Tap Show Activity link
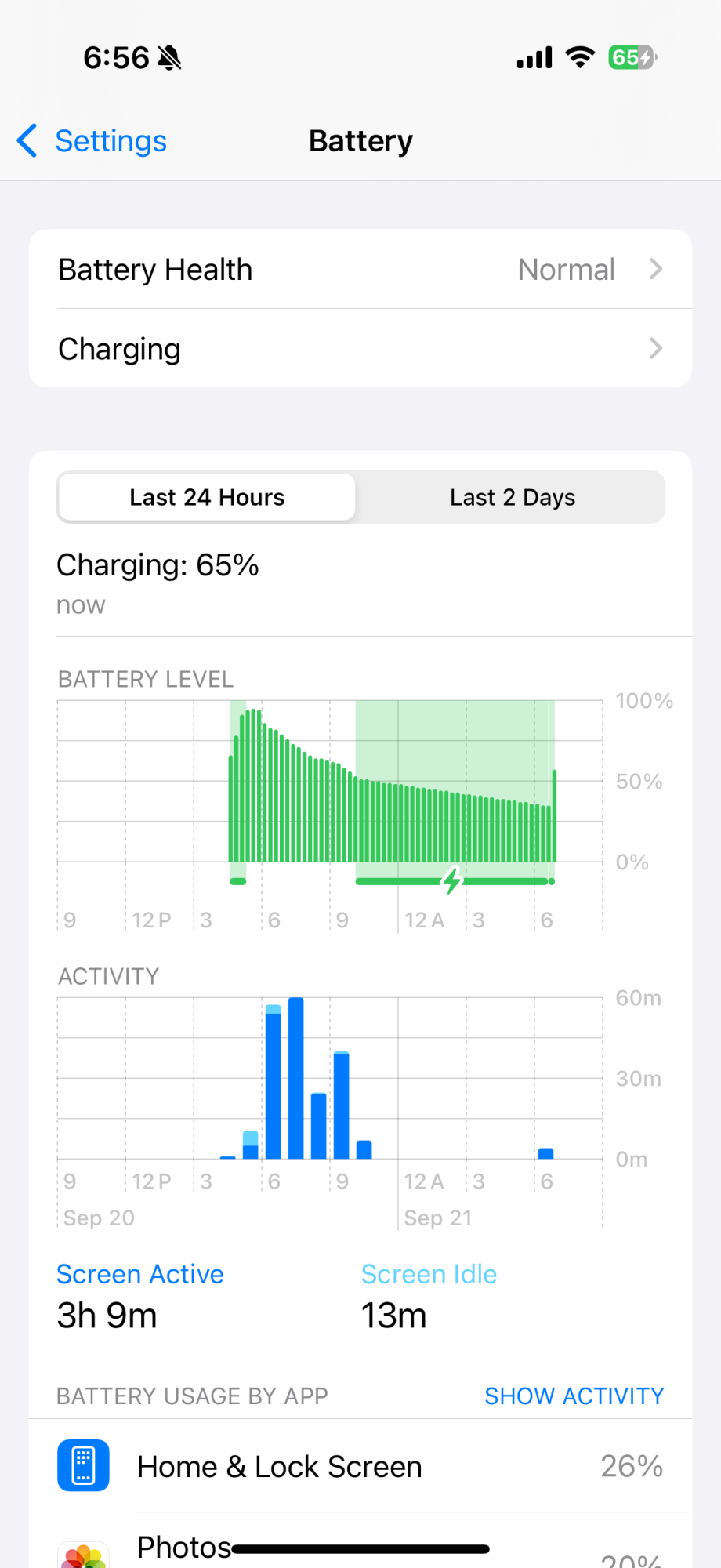The width and height of the screenshot is (721, 1568). pos(574,1396)
